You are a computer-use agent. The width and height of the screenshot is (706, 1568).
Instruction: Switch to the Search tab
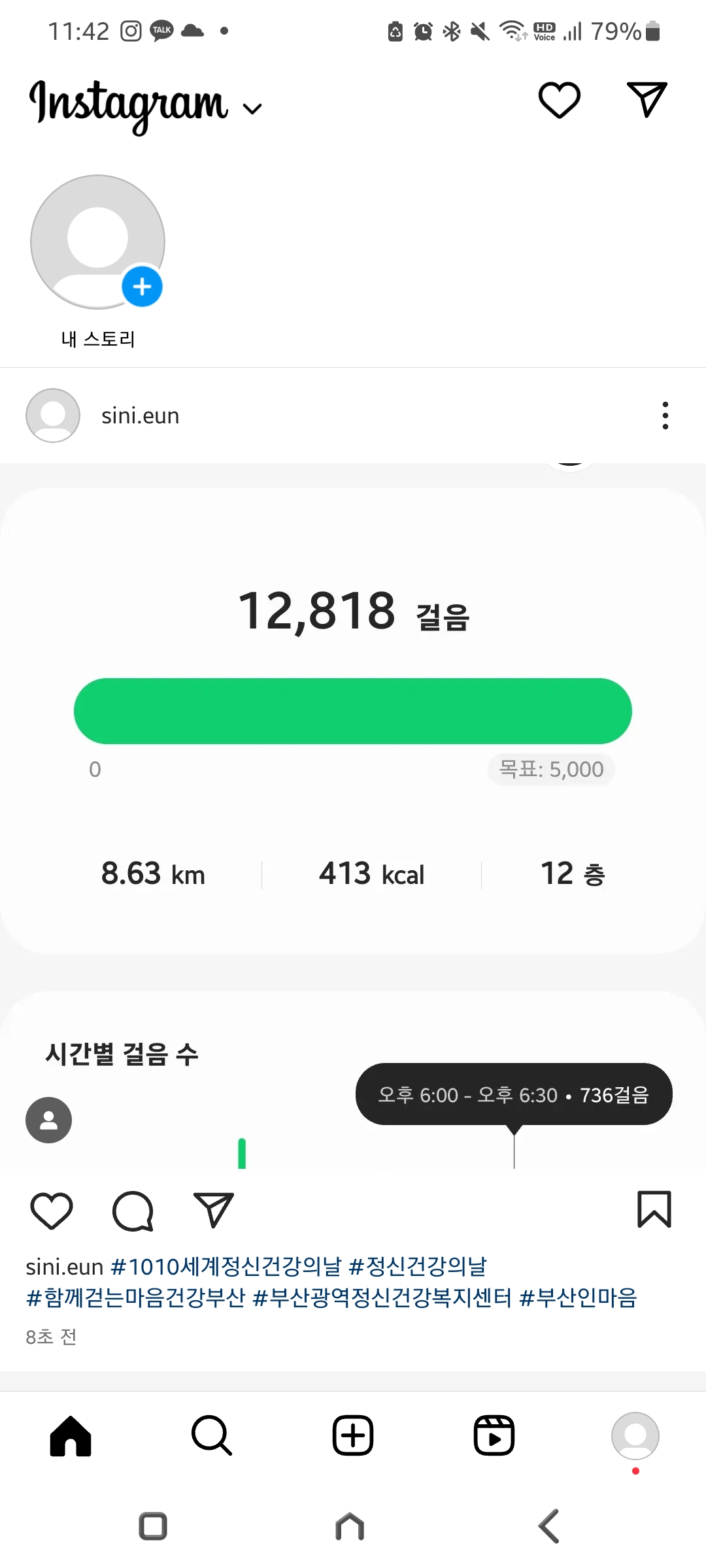(212, 1436)
